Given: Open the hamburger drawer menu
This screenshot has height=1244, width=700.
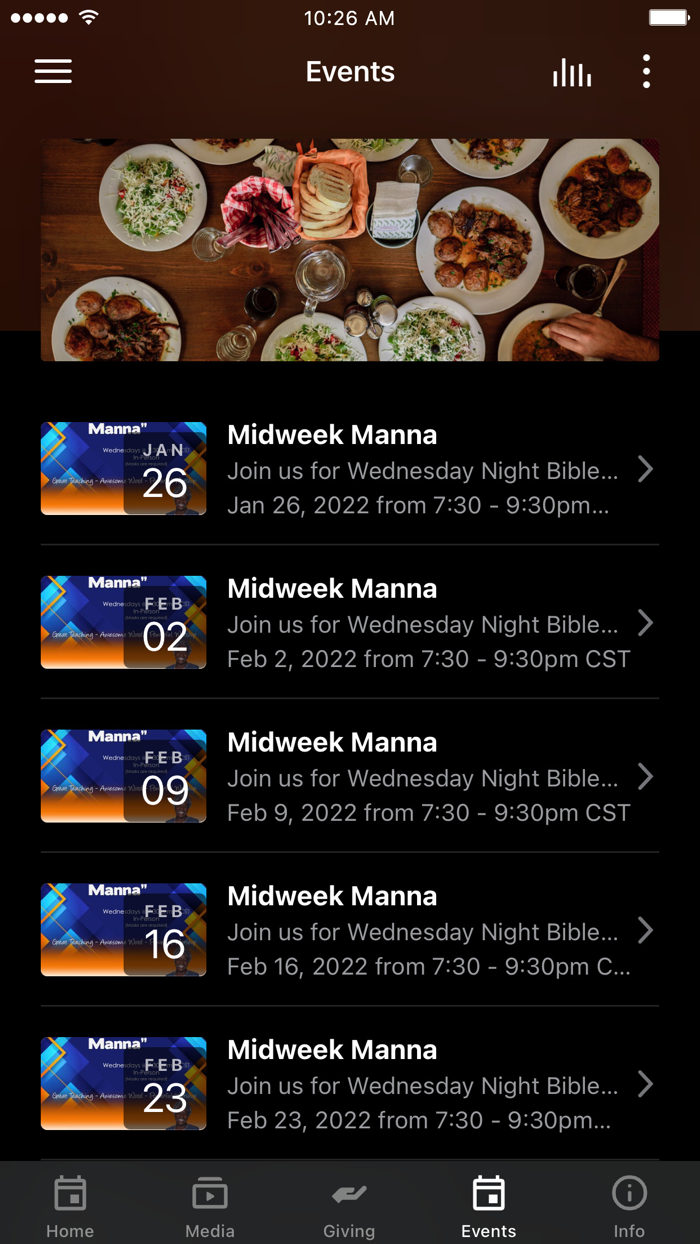Looking at the screenshot, I should coord(53,72).
